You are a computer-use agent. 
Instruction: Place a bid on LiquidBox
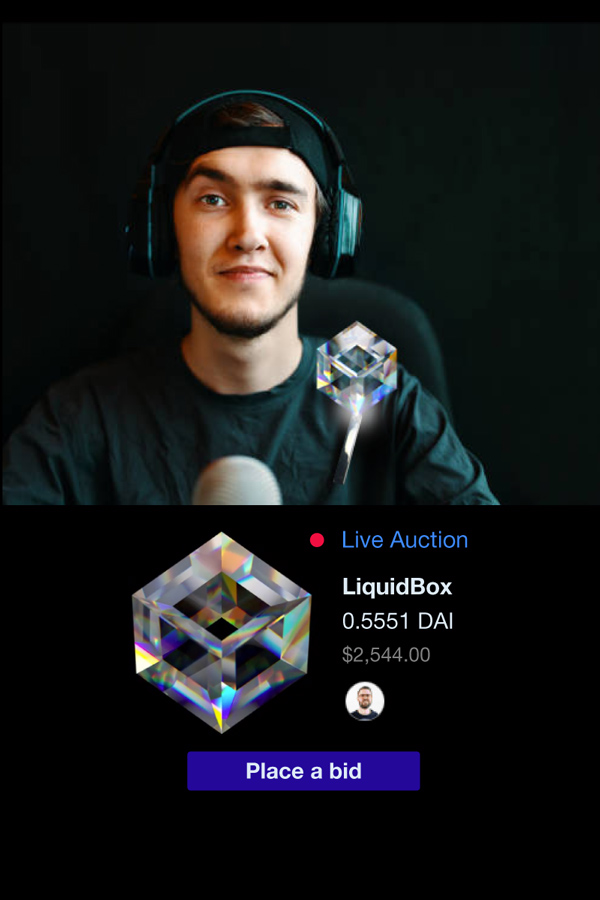point(303,771)
